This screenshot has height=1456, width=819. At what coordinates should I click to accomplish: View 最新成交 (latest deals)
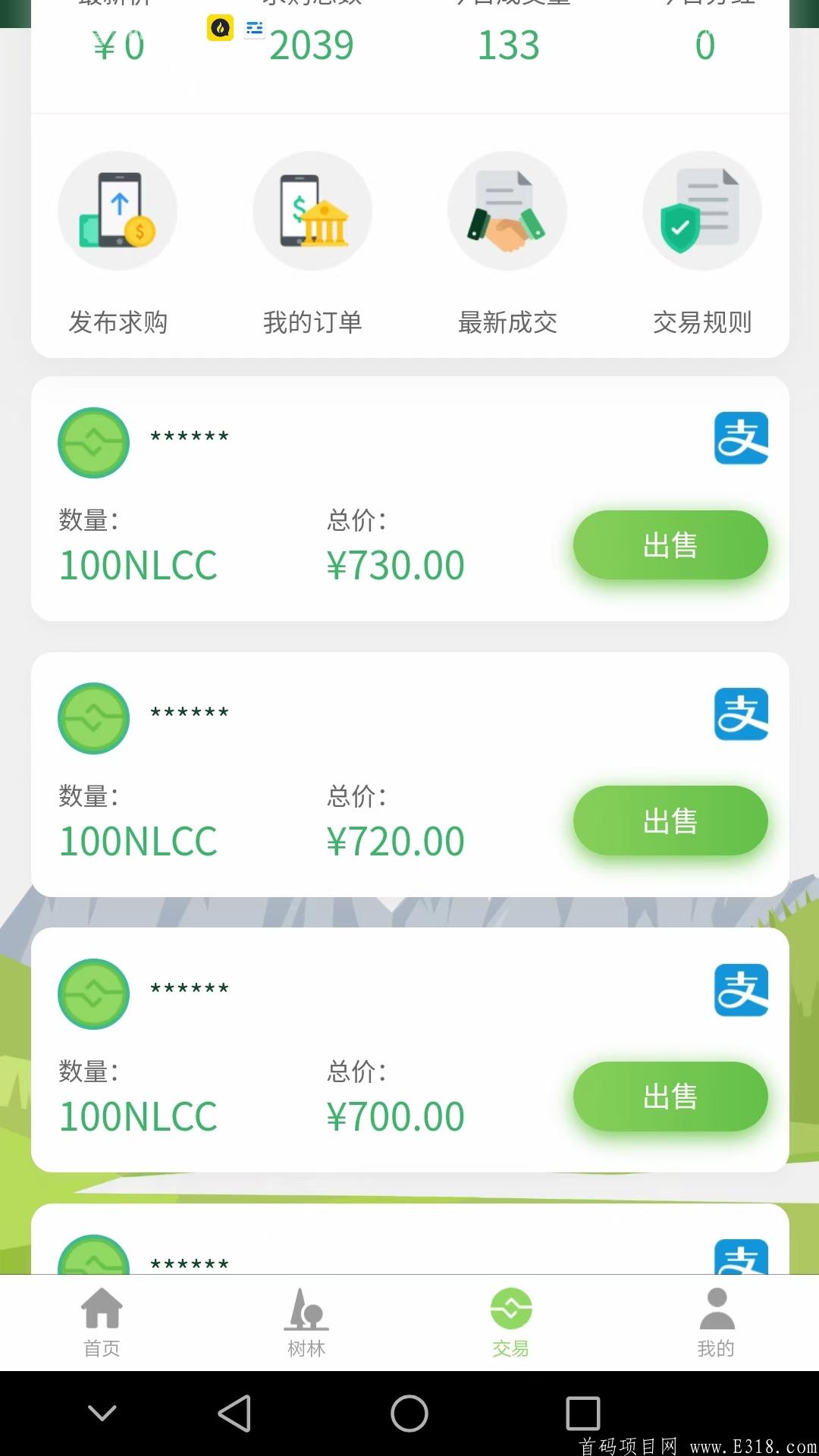point(507,243)
